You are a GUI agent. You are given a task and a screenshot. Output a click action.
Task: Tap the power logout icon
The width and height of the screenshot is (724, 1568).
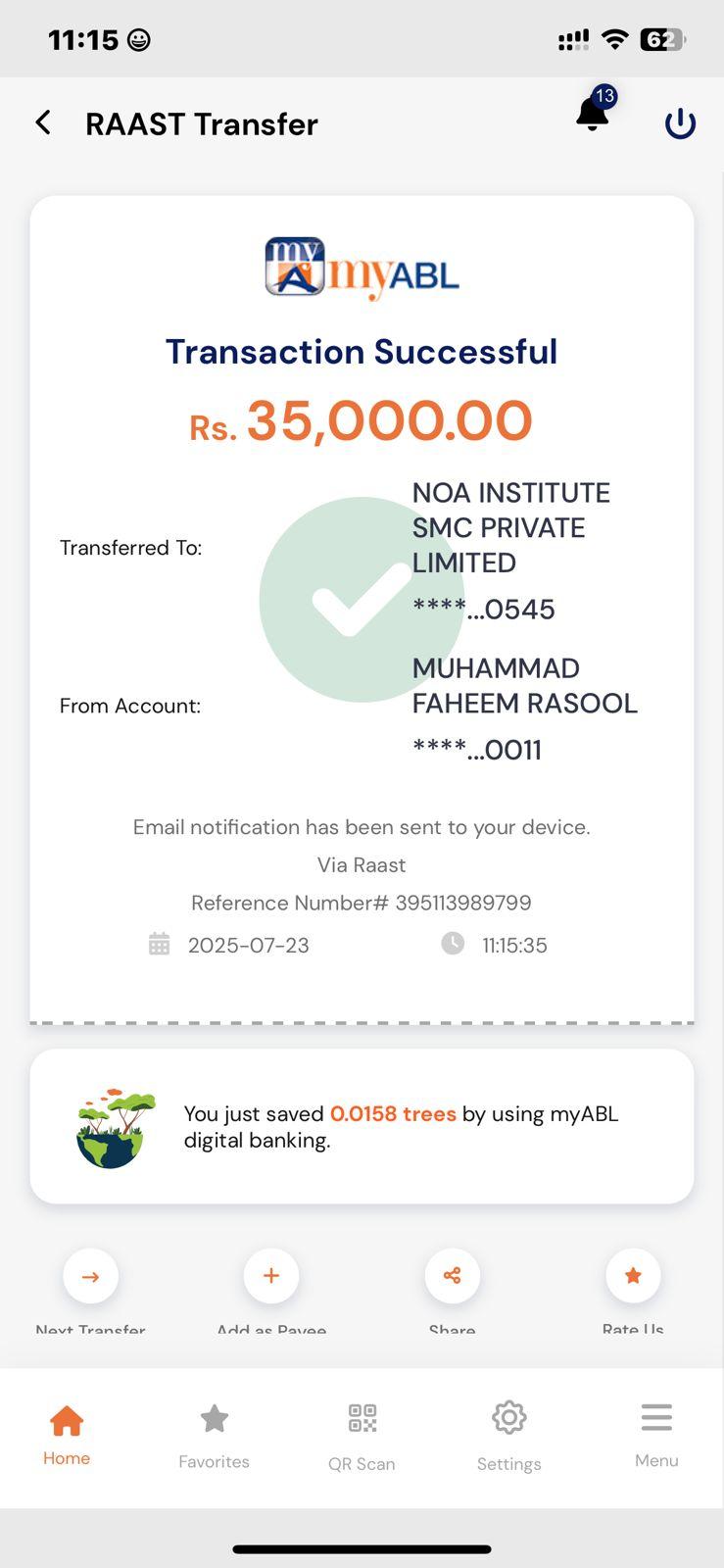[680, 123]
